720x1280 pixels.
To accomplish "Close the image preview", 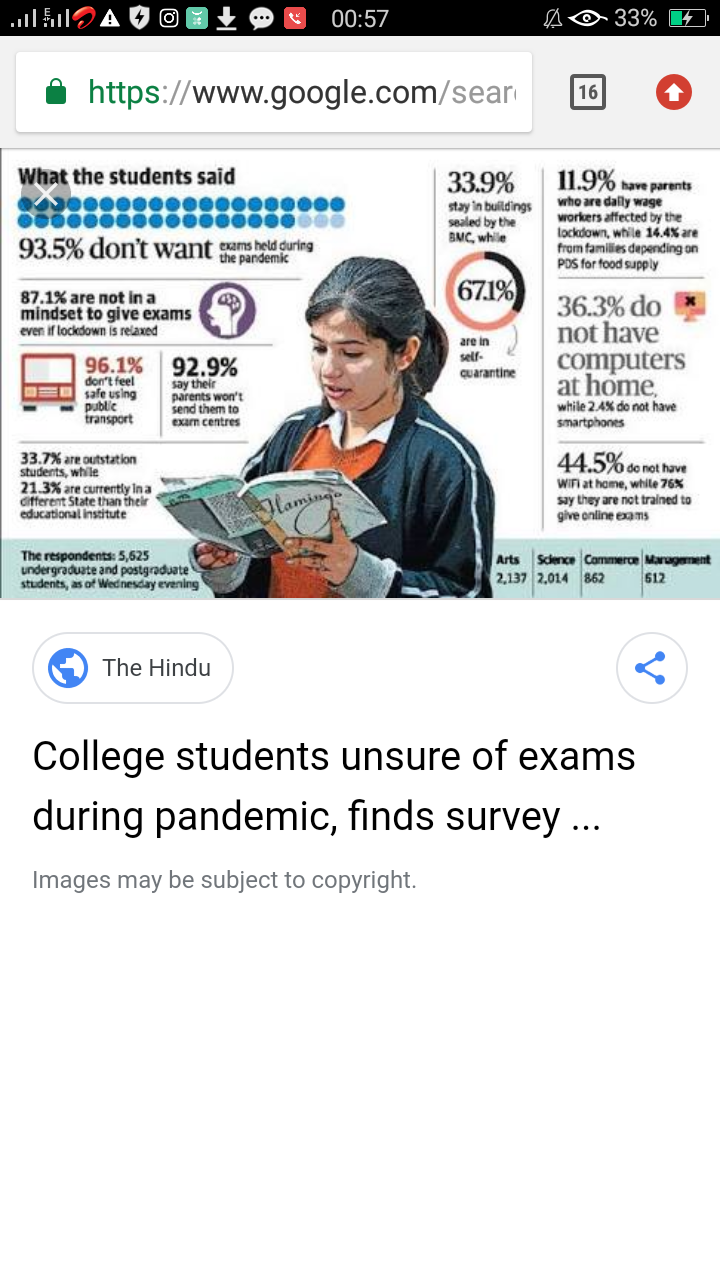I will click(45, 196).
